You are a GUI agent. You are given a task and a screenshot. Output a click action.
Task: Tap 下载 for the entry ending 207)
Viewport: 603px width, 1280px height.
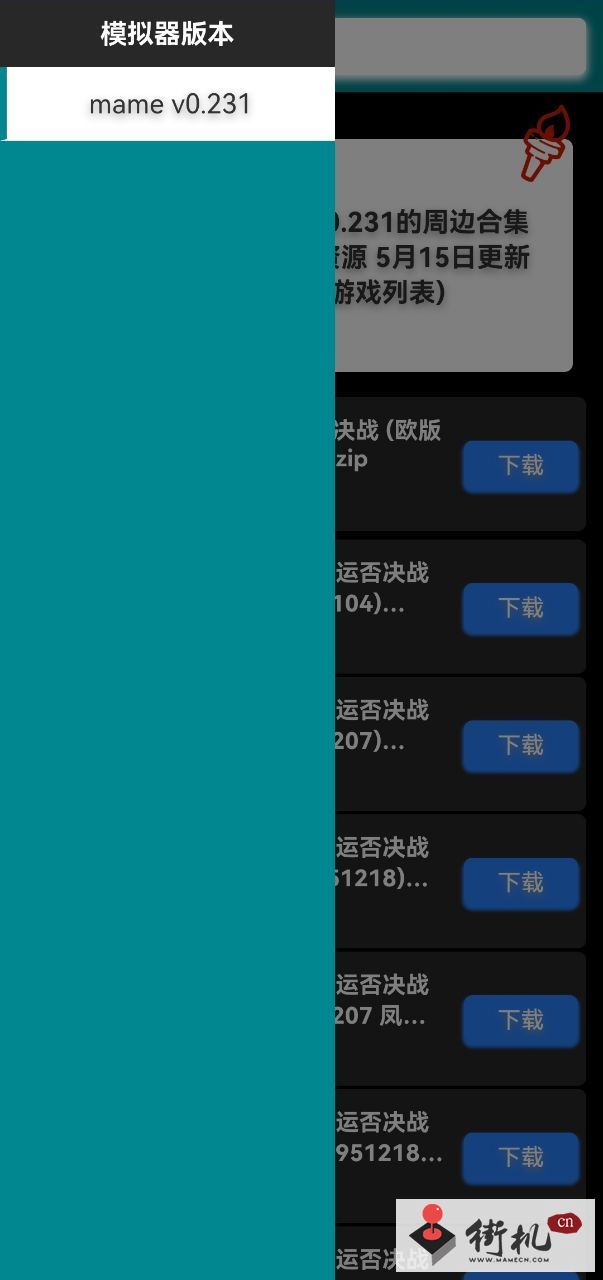pyautogui.click(x=520, y=746)
